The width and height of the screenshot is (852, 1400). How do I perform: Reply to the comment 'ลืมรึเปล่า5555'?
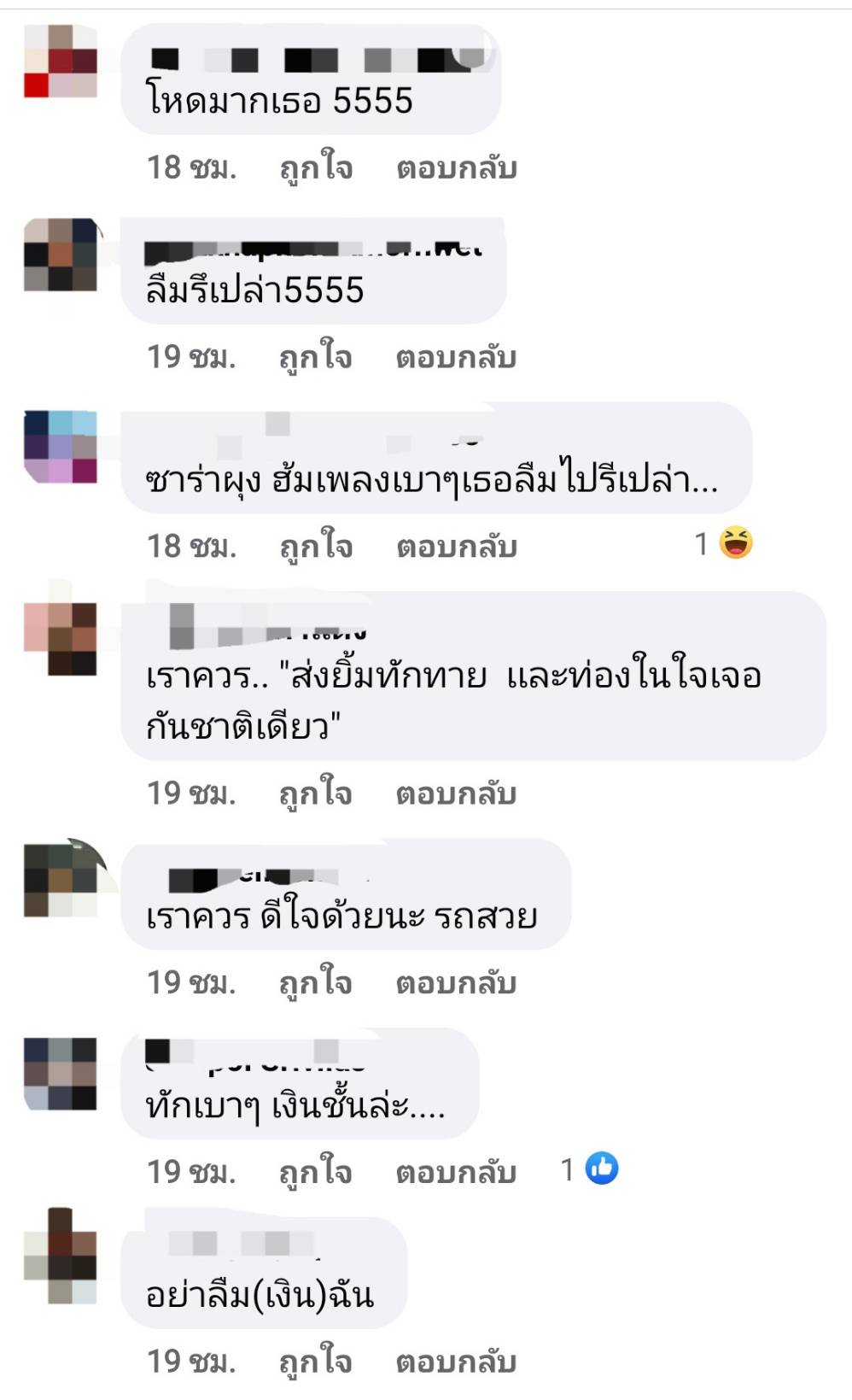[456, 357]
